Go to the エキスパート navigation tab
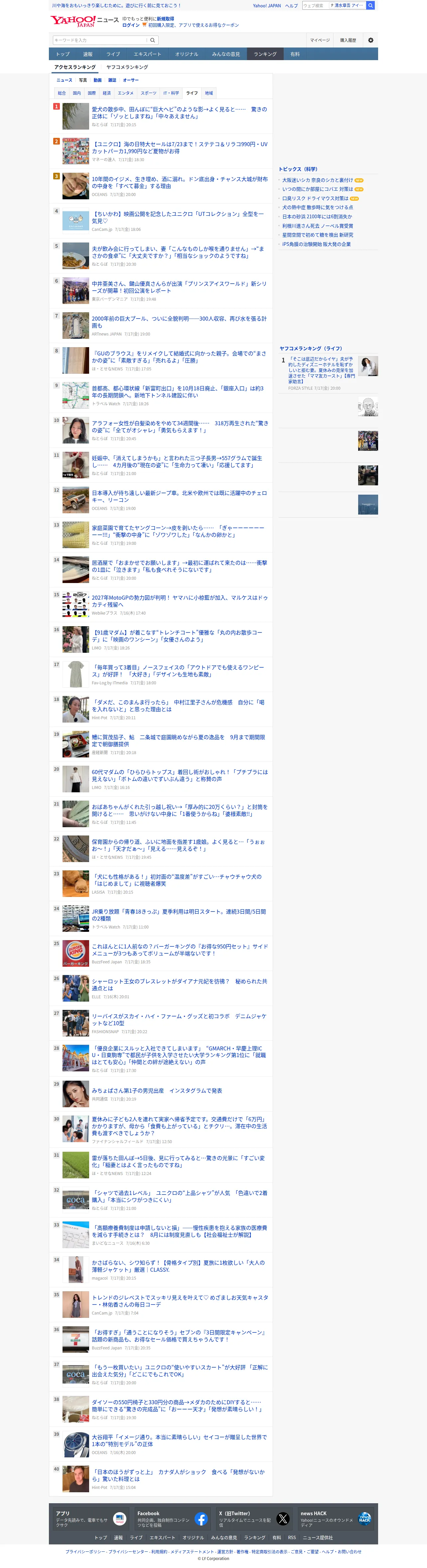 pyautogui.click(x=147, y=54)
